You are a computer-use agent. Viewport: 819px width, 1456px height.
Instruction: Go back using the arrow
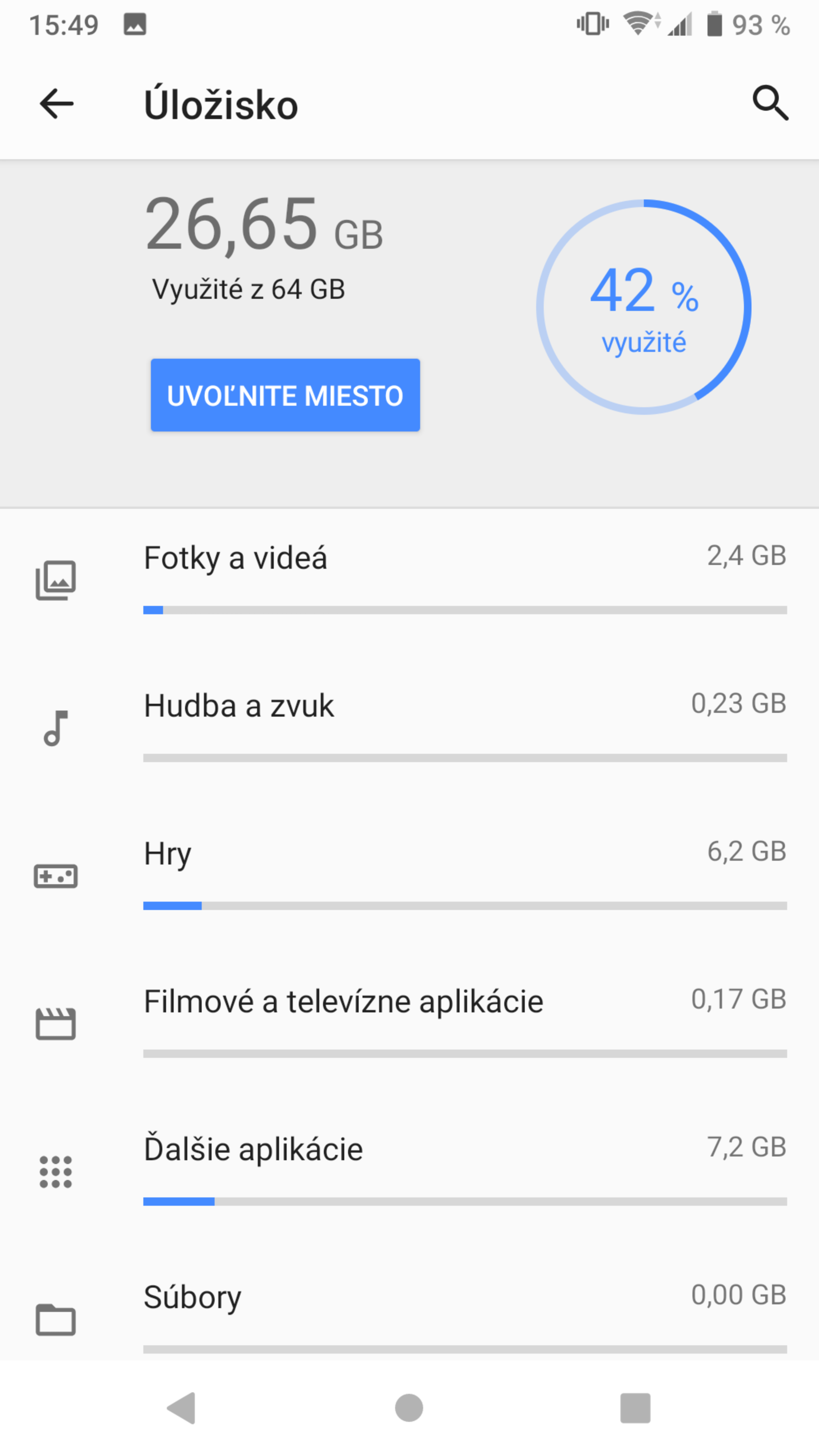56,104
